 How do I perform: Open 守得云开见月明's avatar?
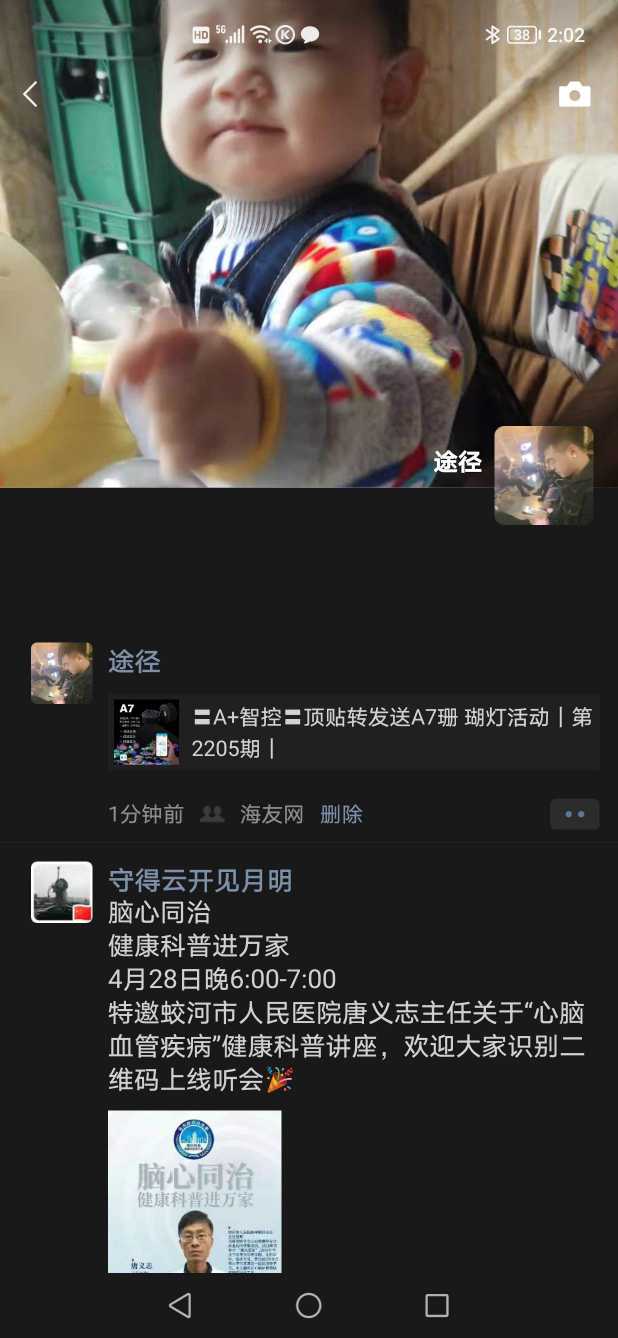(x=62, y=892)
